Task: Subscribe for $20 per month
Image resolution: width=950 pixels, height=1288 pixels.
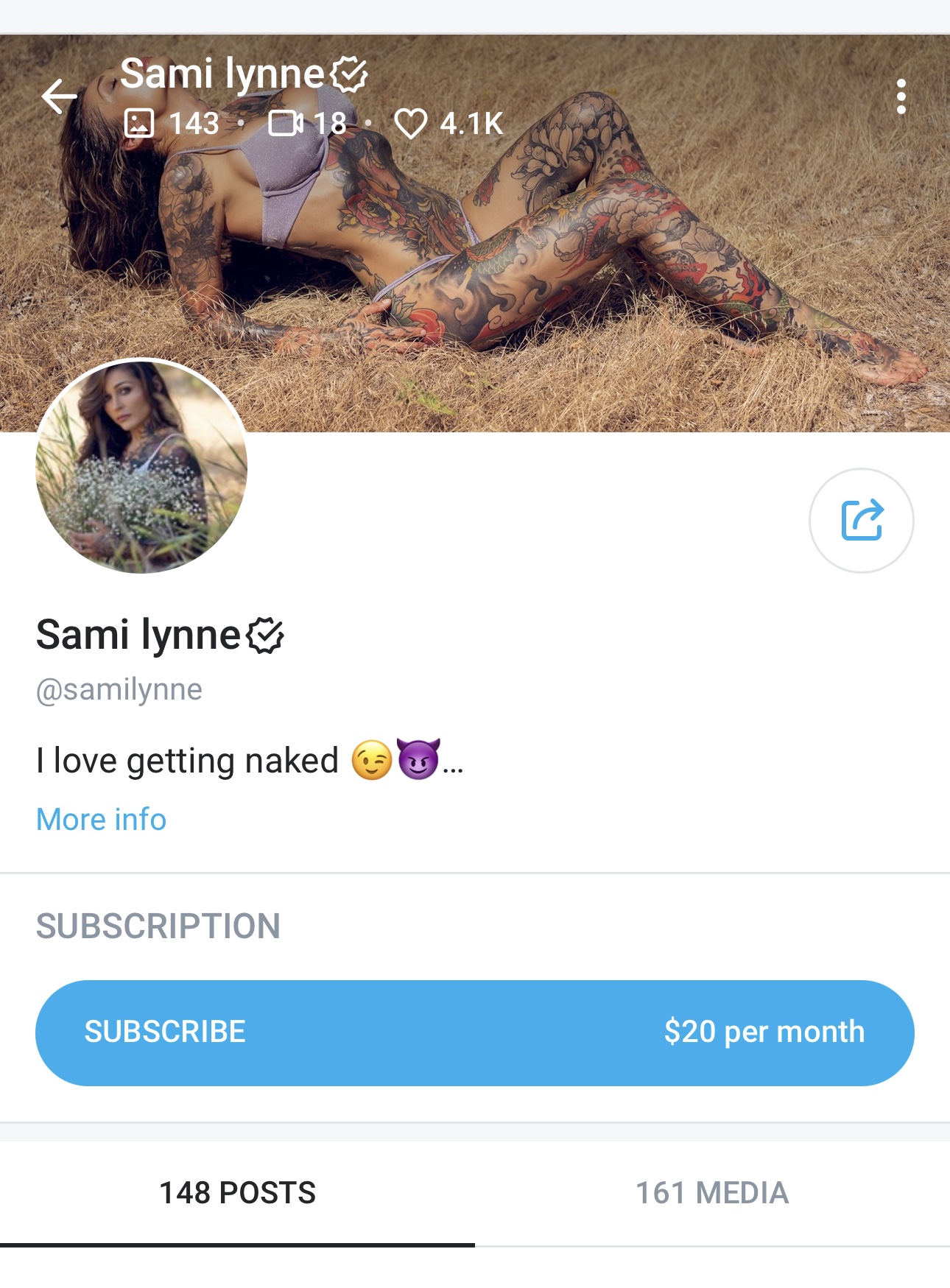Action: point(474,1032)
